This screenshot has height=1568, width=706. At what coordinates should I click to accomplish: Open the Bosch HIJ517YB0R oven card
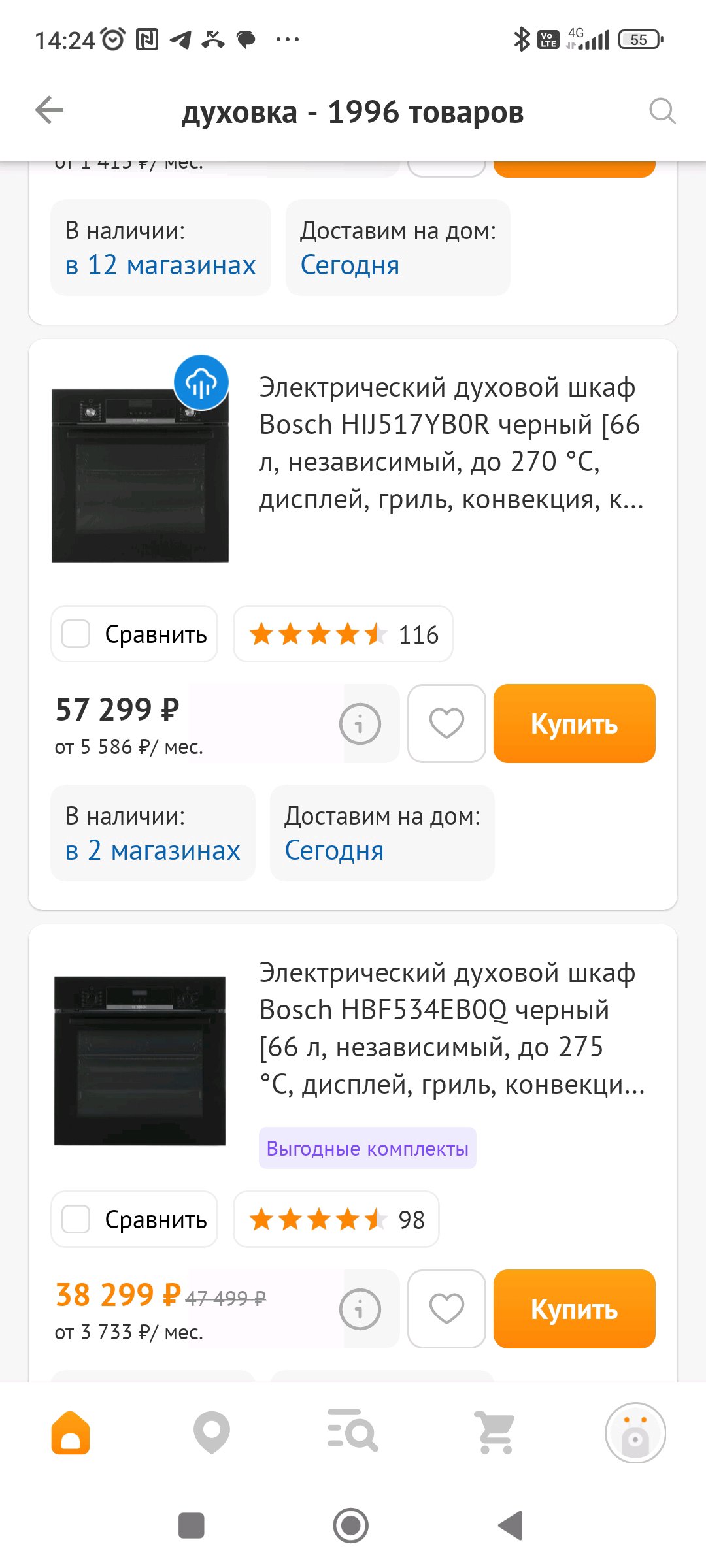451,444
